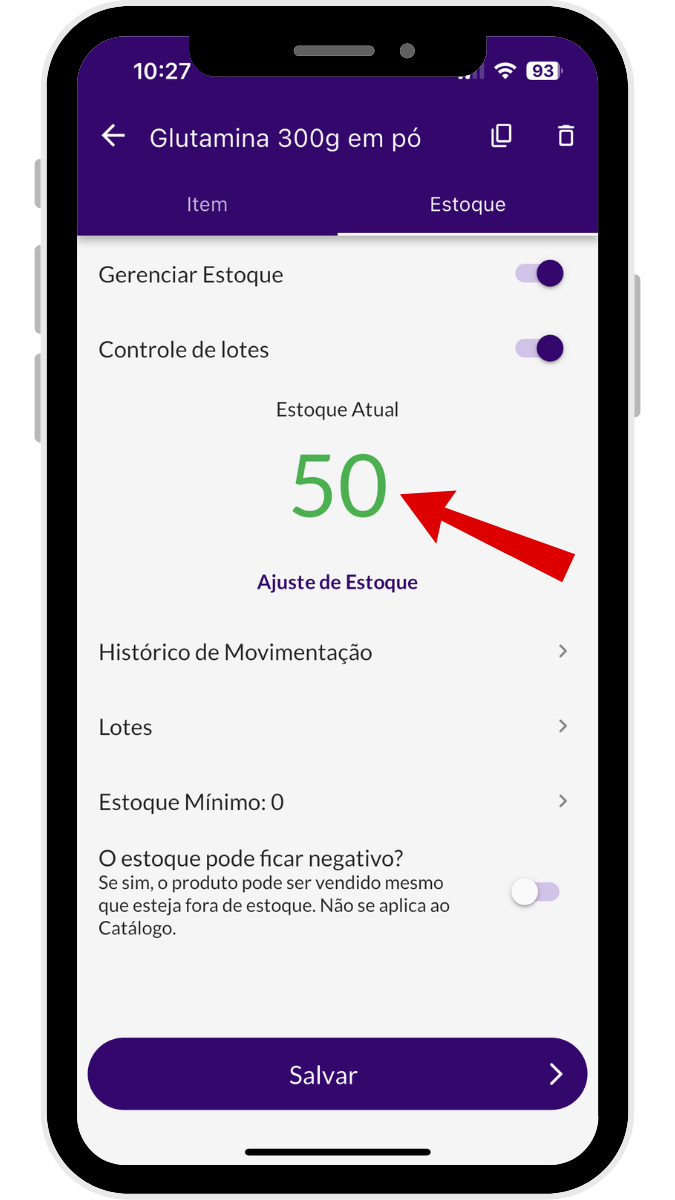The image size is (675, 1200).
Task: Duplicate this item with the copy icon
Action: point(501,136)
